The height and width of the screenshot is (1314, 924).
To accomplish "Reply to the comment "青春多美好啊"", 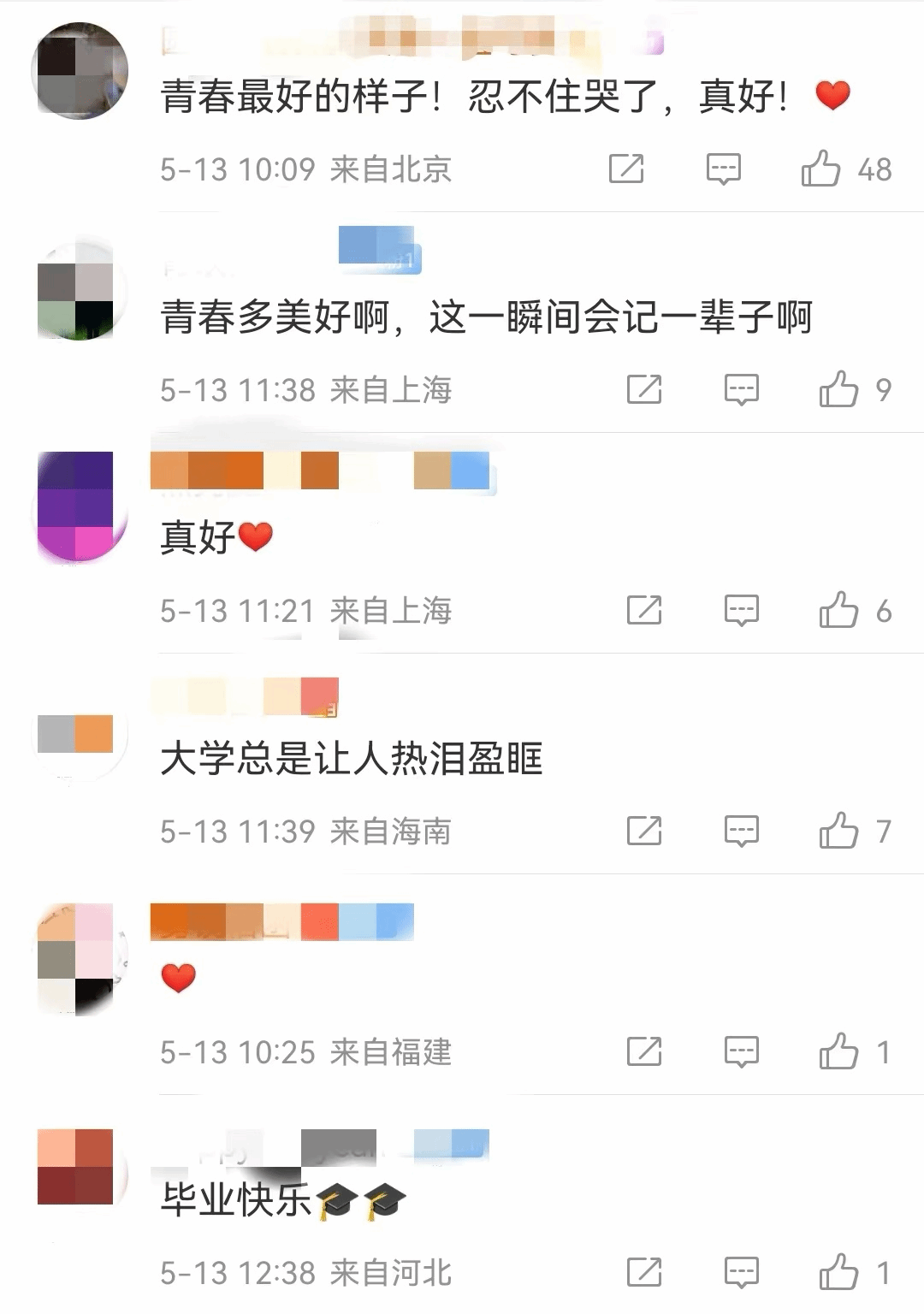I will point(741,389).
